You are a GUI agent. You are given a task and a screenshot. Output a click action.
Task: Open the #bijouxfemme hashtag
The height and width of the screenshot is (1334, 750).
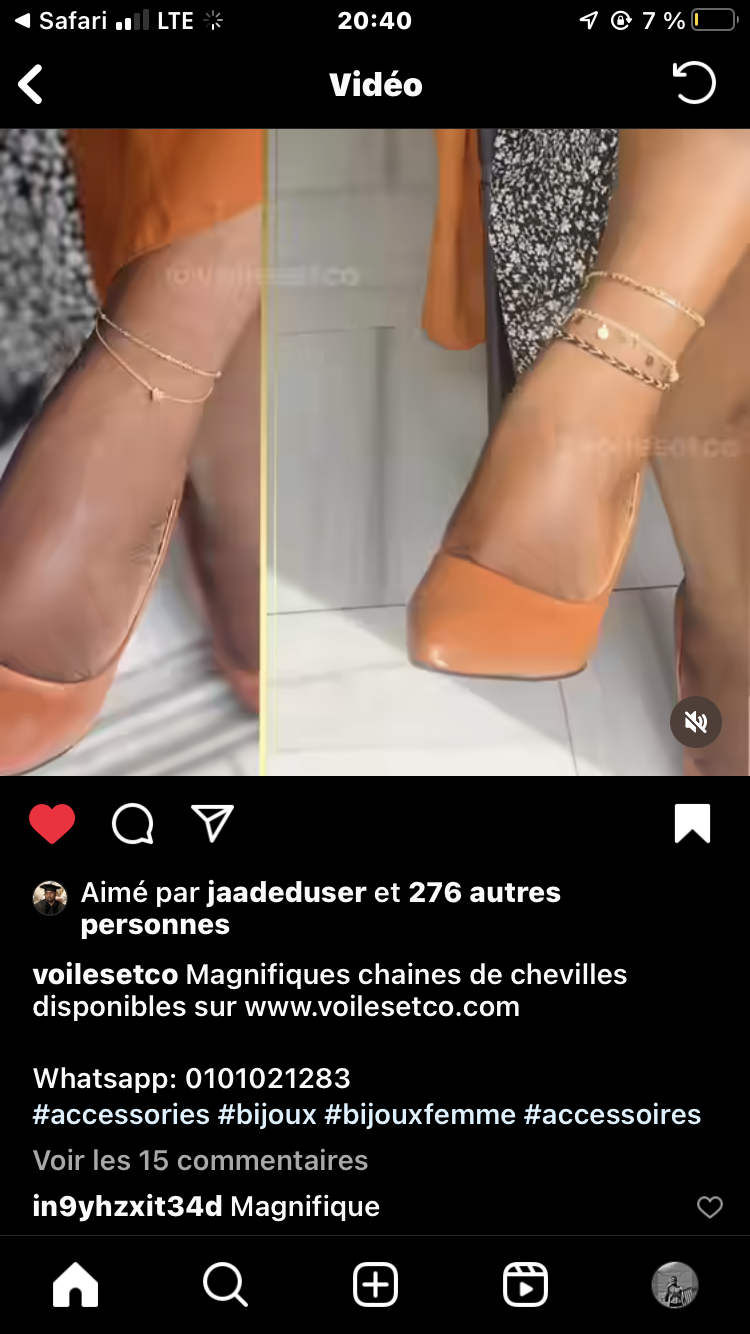pos(420,1114)
